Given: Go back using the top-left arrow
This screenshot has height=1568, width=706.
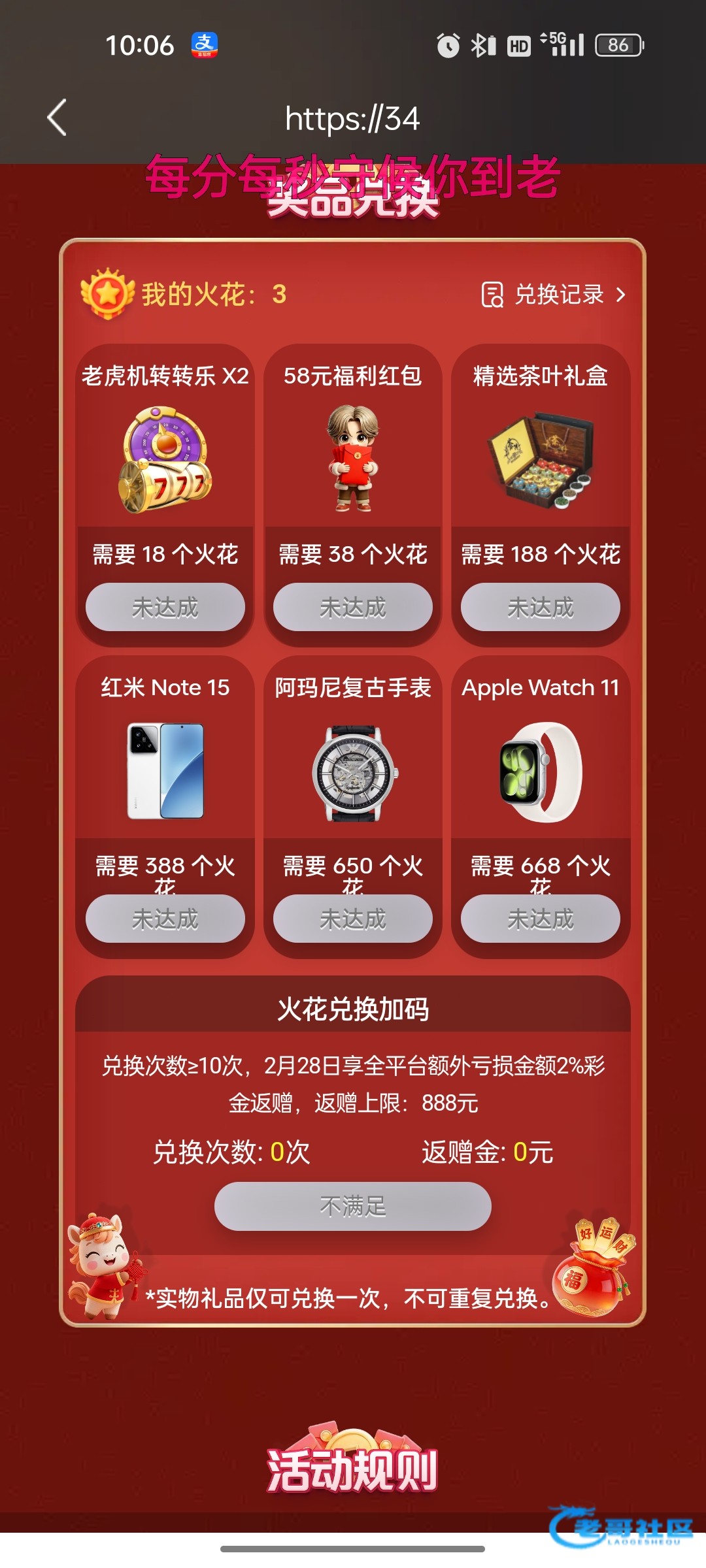Looking at the screenshot, I should click(58, 118).
